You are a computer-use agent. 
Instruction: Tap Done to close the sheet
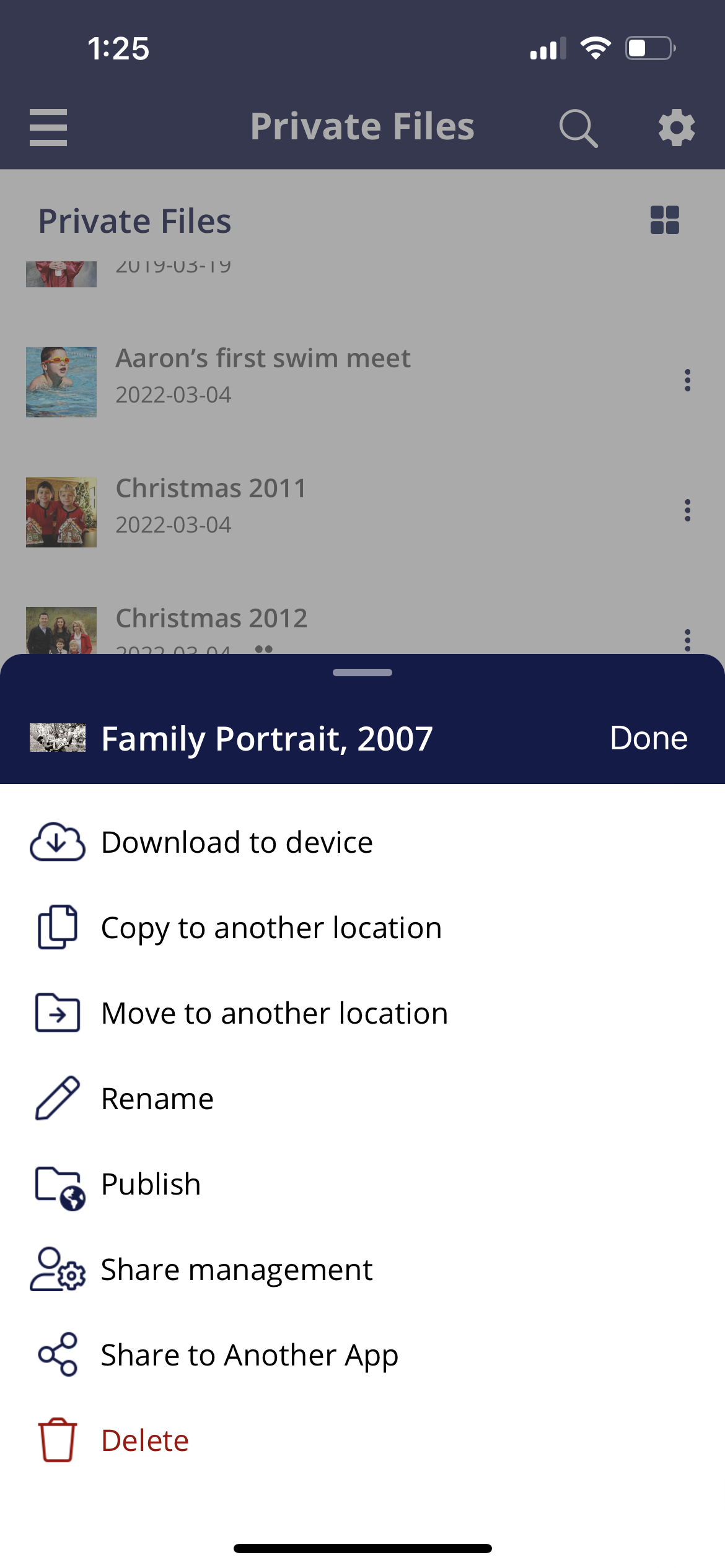[648, 738]
